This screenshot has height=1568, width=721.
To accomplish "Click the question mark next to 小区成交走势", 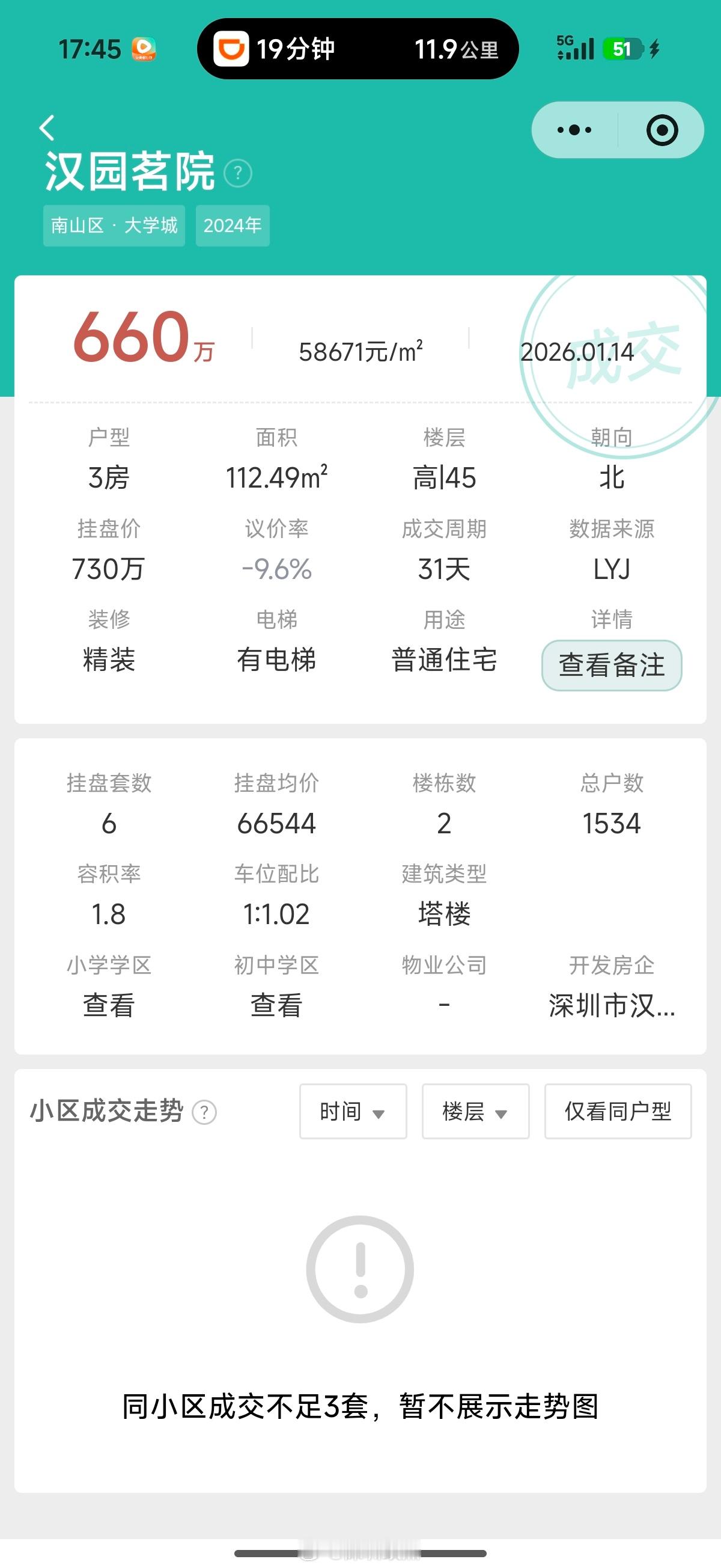I will 204,1112.
